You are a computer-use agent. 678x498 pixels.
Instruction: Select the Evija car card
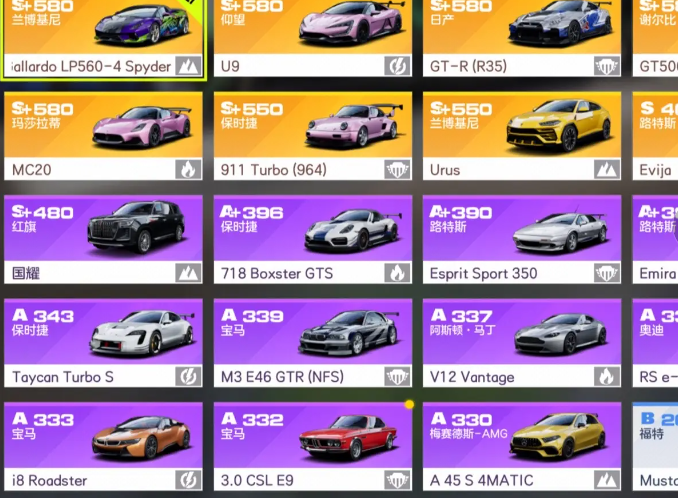655,137
